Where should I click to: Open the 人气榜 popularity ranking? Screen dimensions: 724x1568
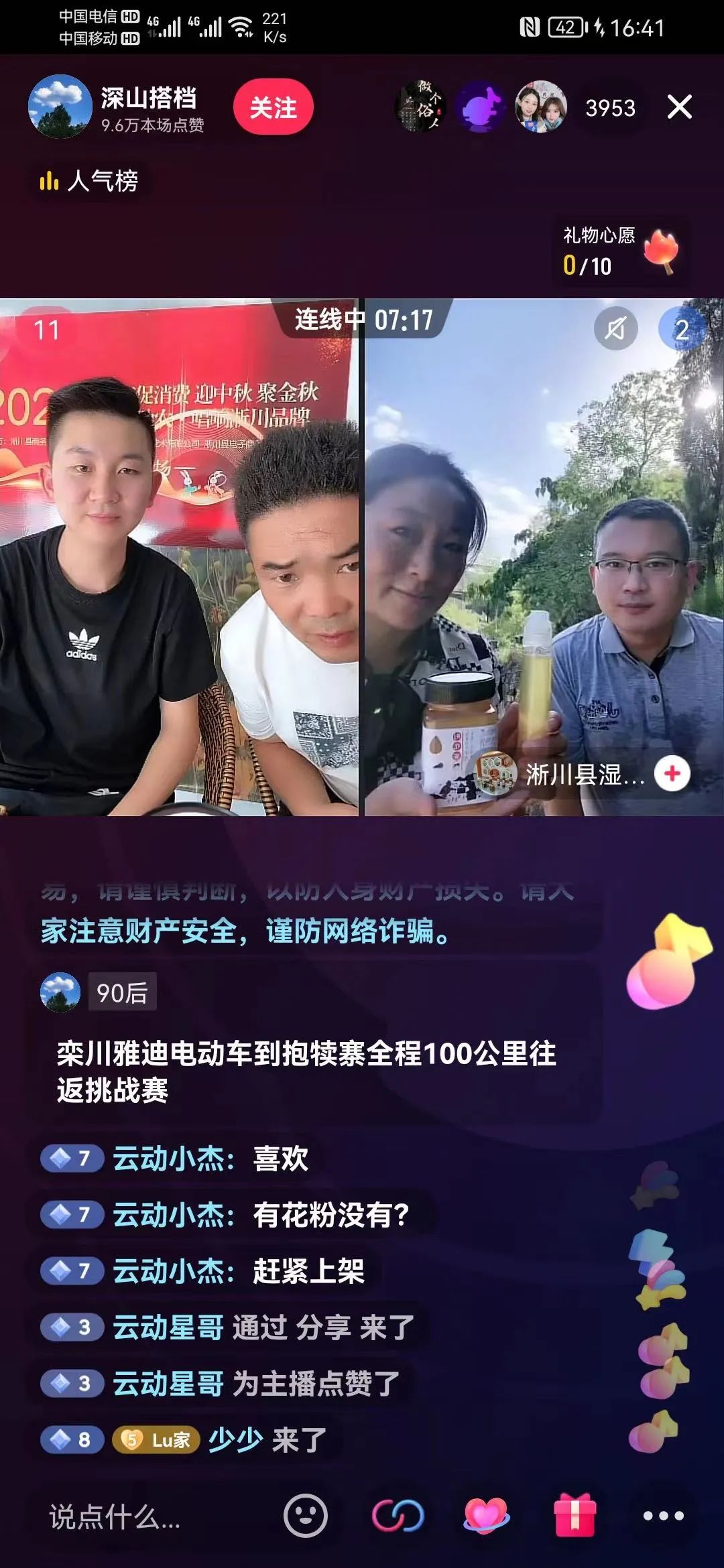pyautogui.click(x=89, y=181)
